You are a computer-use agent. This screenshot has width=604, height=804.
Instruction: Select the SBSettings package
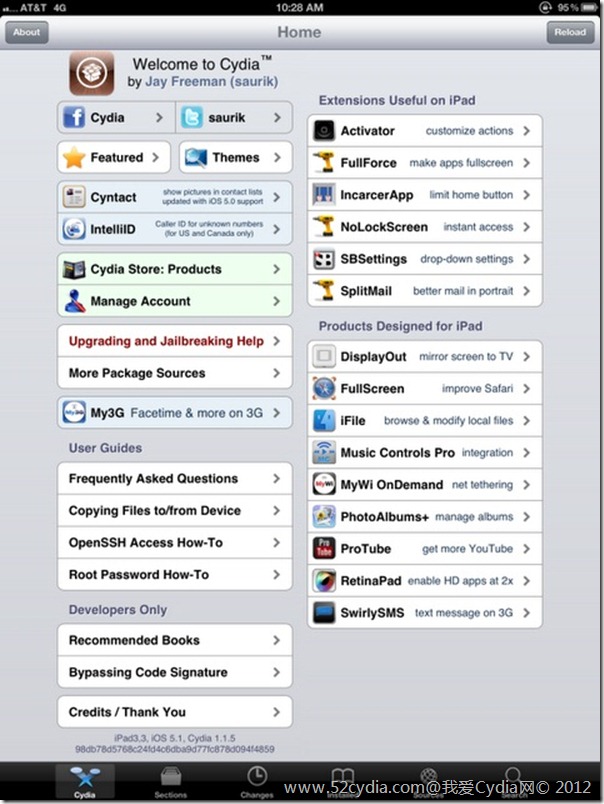click(425, 259)
